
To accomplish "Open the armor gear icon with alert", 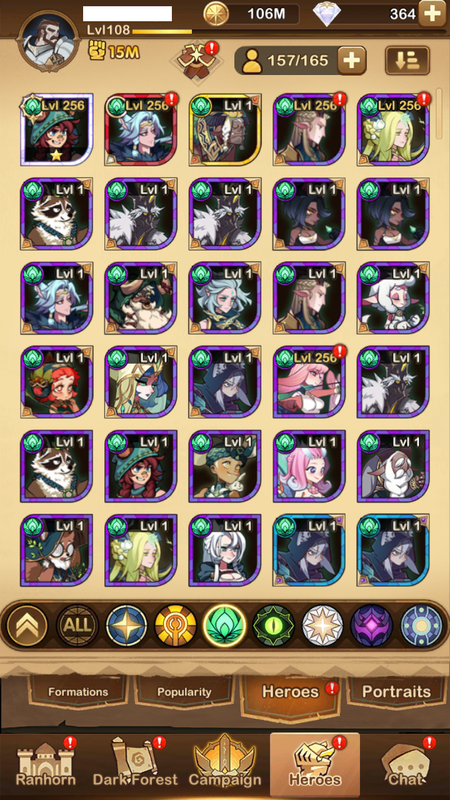I will (x=197, y=60).
